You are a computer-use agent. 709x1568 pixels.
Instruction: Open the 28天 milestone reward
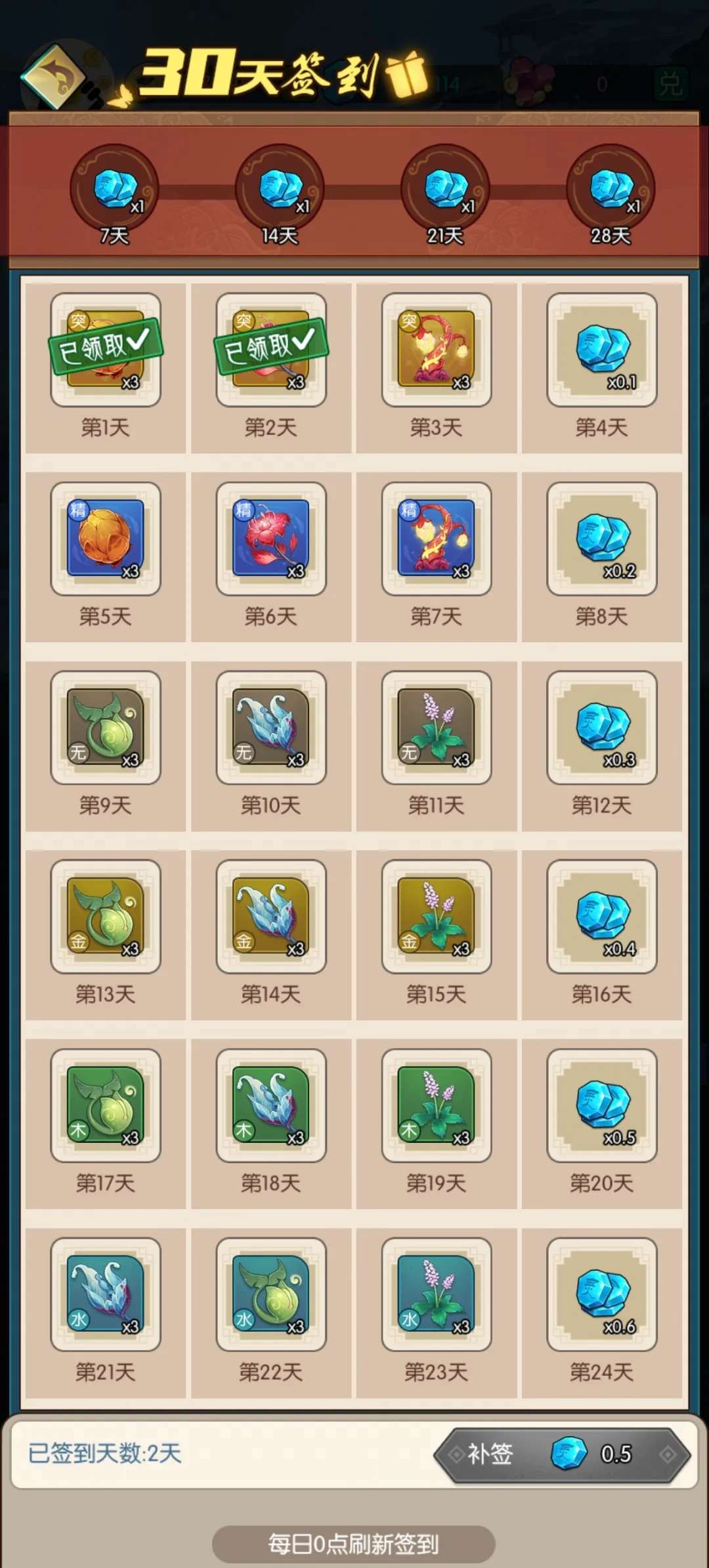(x=611, y=188)
